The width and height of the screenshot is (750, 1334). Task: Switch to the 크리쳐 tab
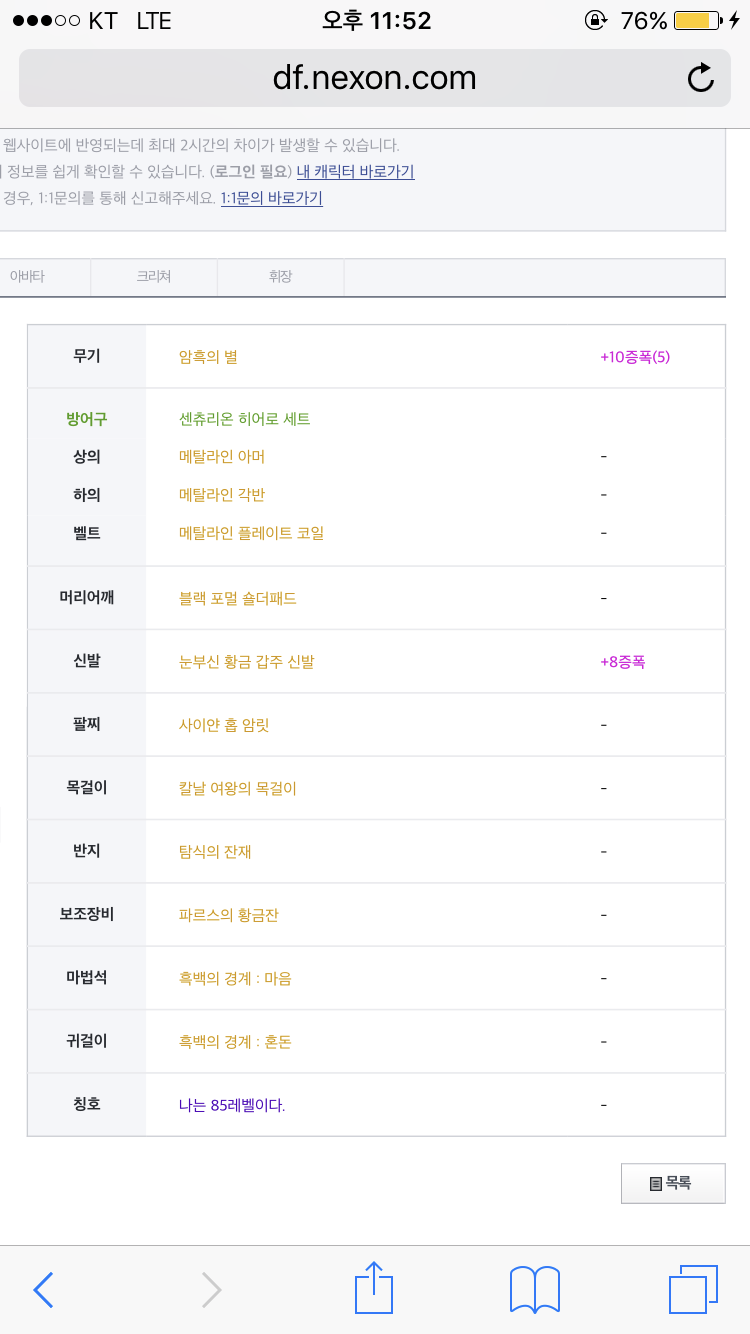[154, 277]
